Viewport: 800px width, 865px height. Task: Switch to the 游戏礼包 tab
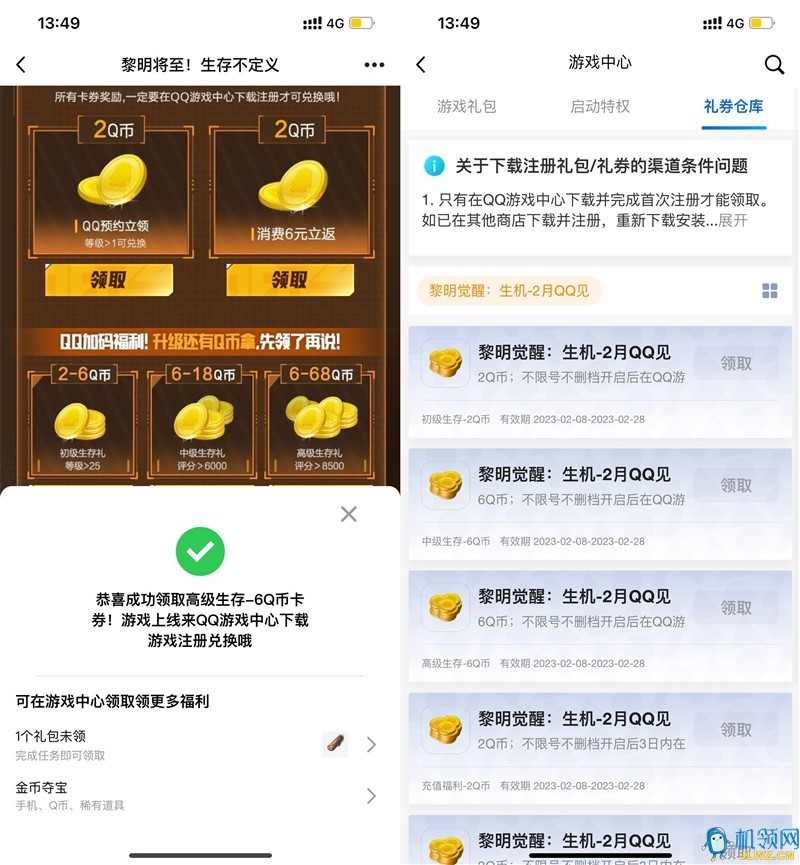(466, 106)
